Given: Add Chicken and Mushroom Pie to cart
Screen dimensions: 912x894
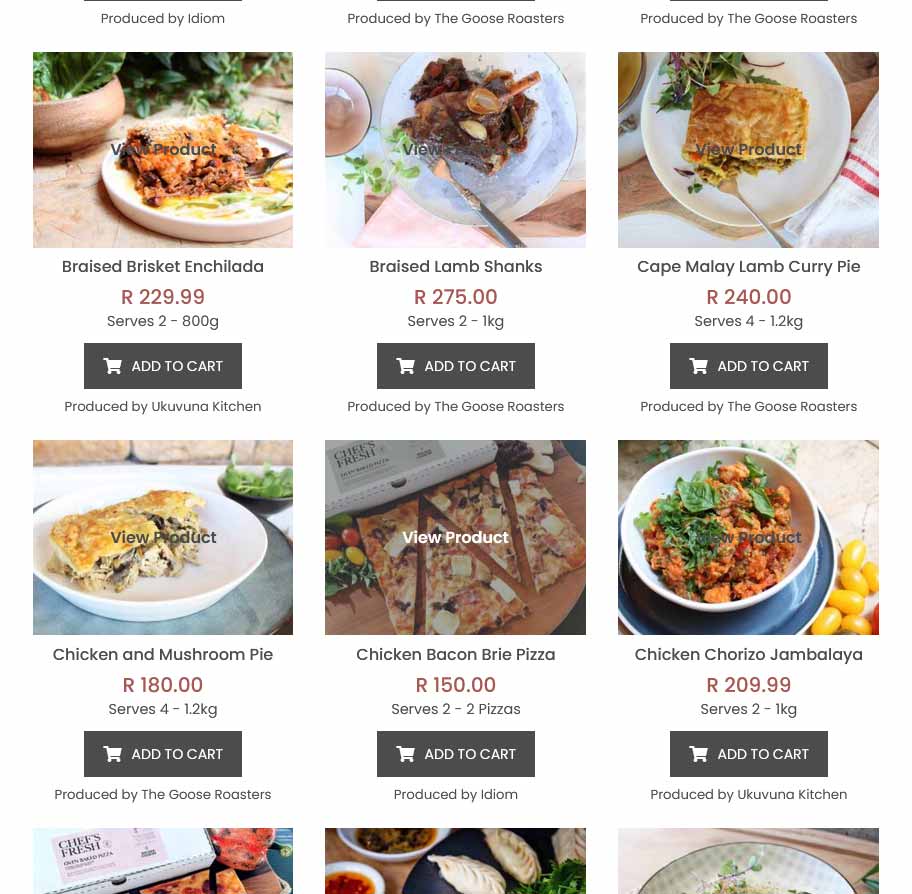Looking at the screenshot, I should pos(163,754).
